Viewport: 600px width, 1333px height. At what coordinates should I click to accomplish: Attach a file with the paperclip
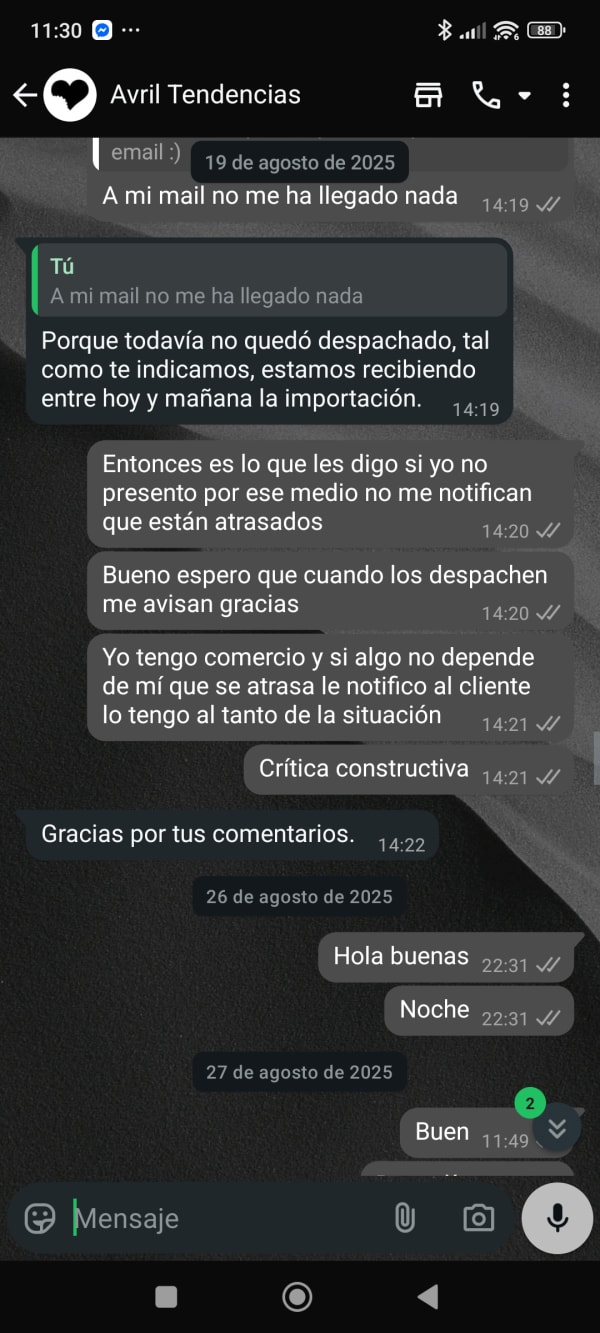pos(404,1218)
